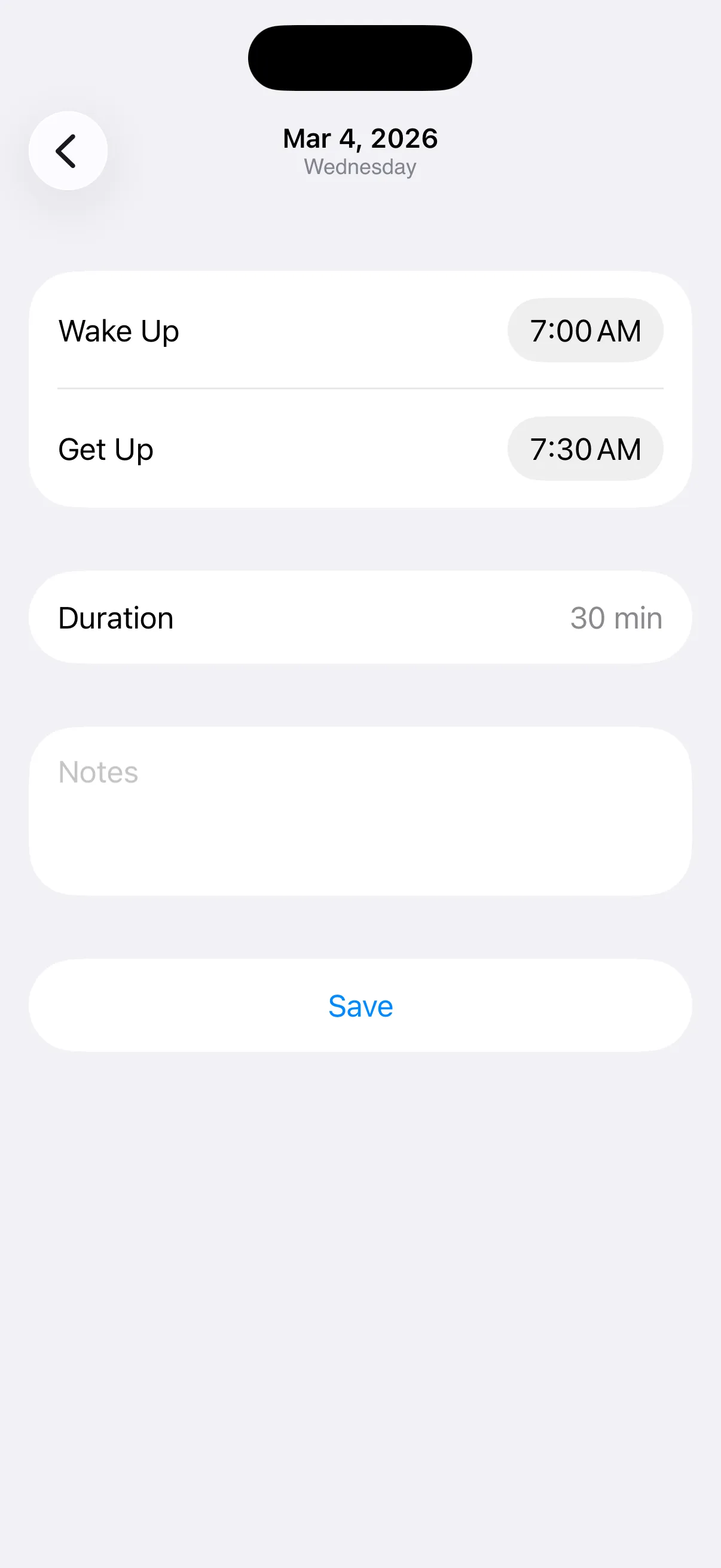Tap the Mar 4, 2026 date header
The height and width of the screenshot is (1568, 721).
tap(360, 138)
